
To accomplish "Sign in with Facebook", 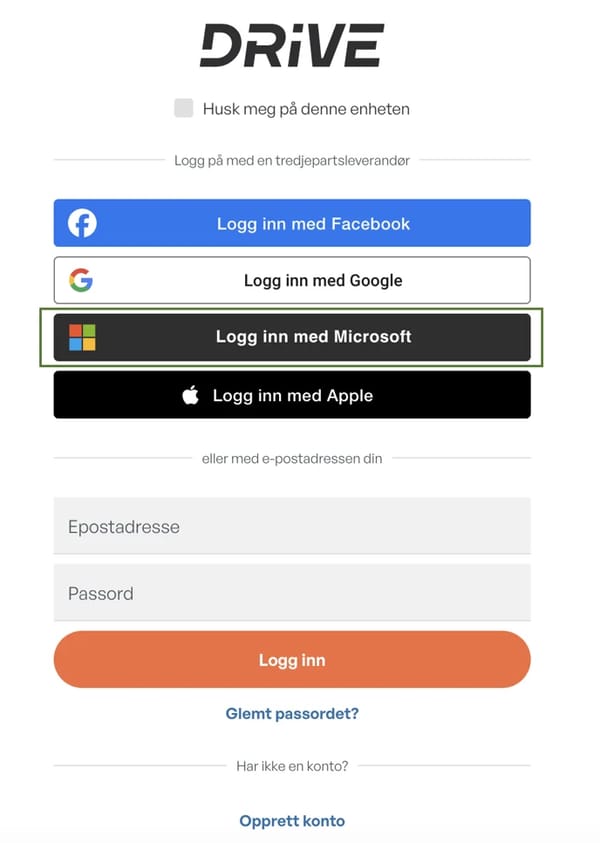I will tap(292, 223).
